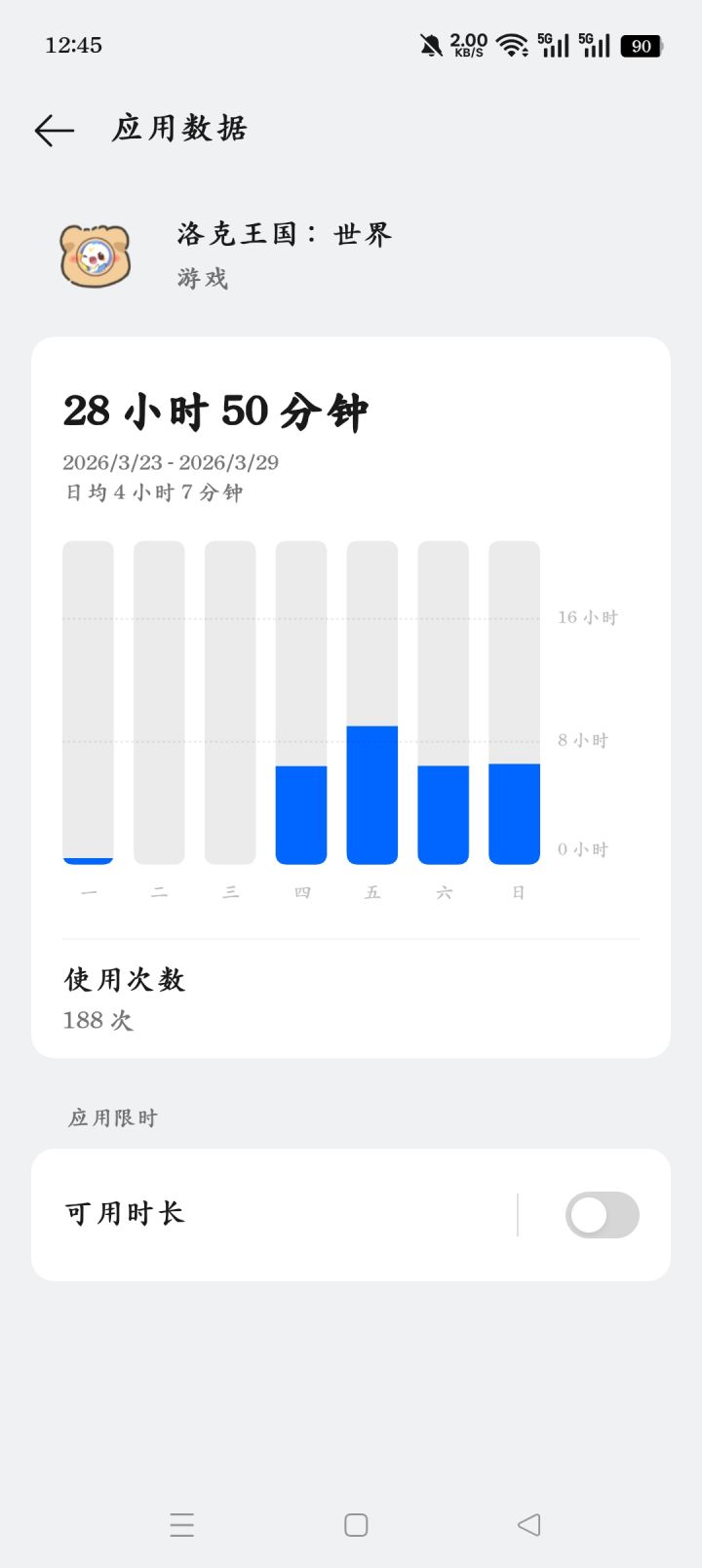This screenshot has height=1568, width=702.
Task: Enable the 可用时长 app limit switch
Action: point(602,1215)
